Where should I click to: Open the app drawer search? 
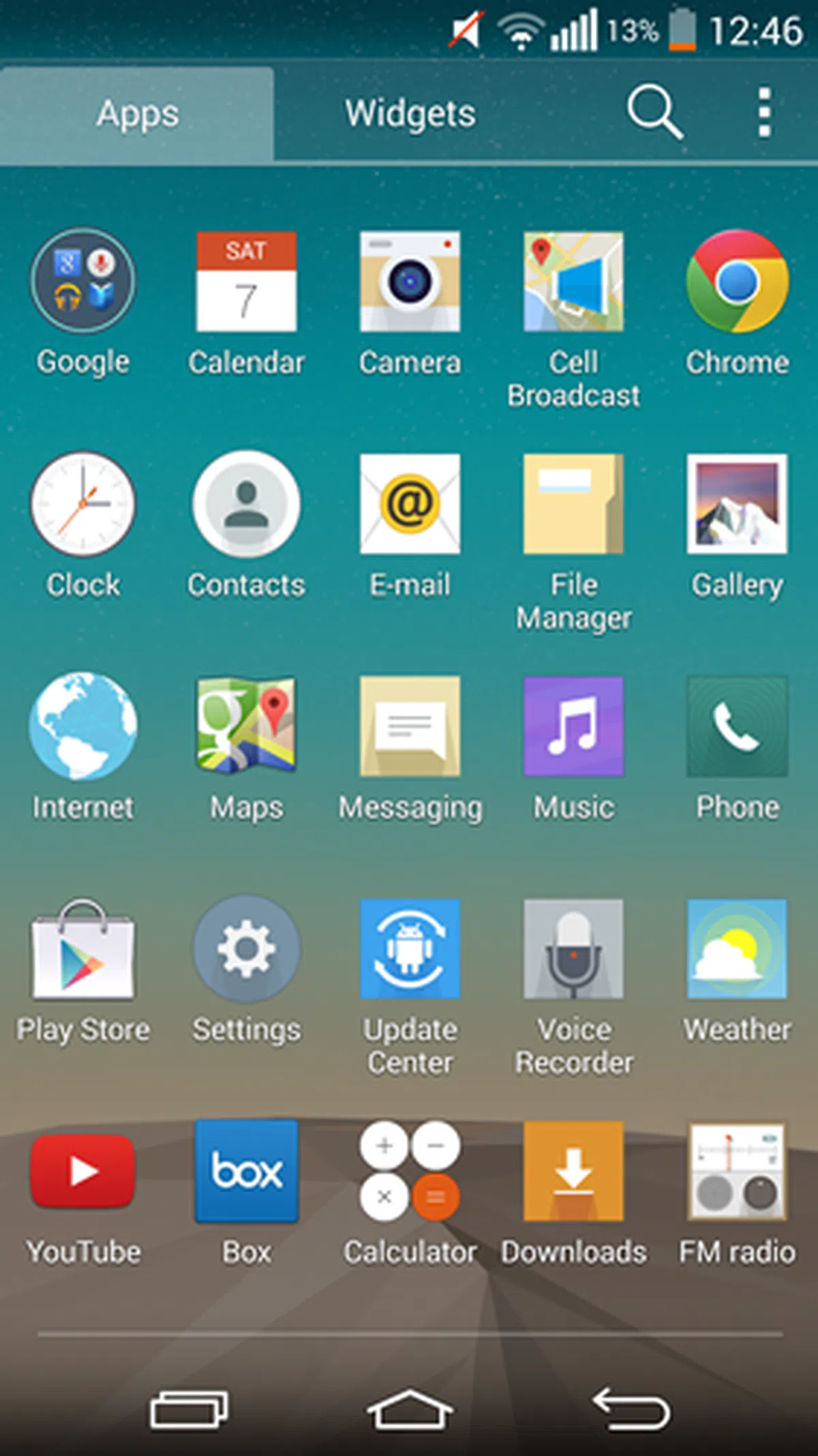pyautogui.click(x=654, y=113)
